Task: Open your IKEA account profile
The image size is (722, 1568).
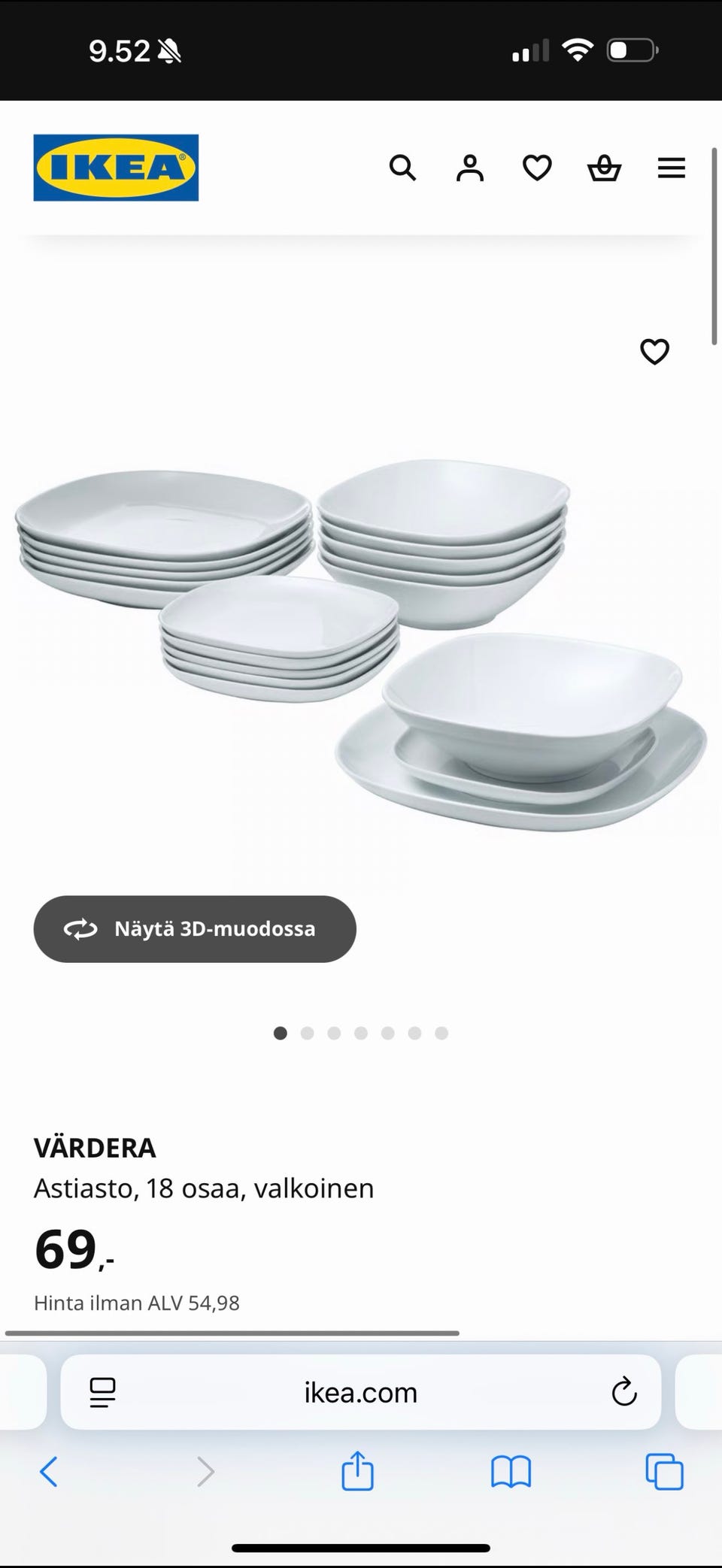Action: pos(469,168)
